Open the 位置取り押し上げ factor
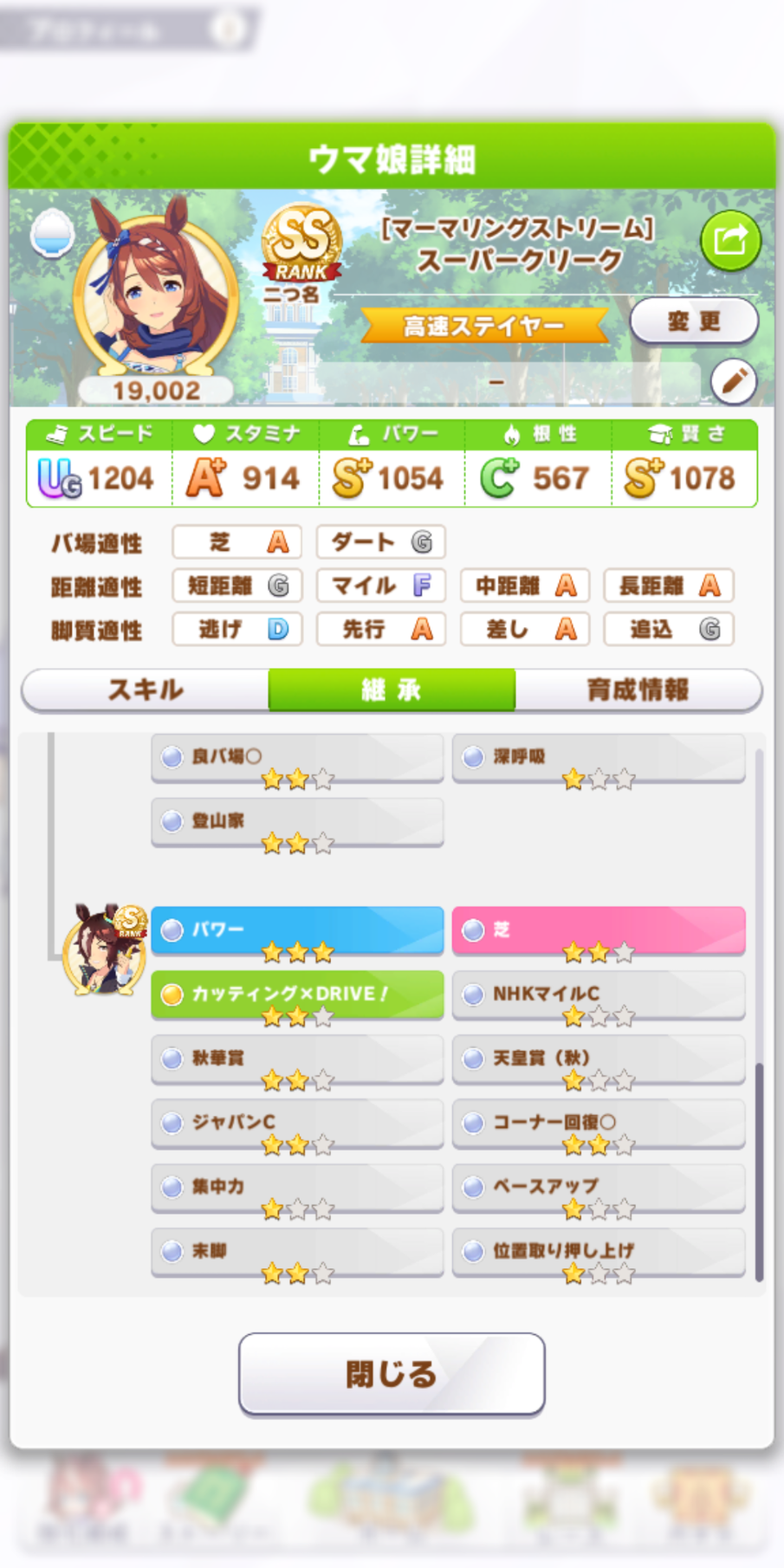The width and height of the screenshot is (784, 1568). (599, 1251)
